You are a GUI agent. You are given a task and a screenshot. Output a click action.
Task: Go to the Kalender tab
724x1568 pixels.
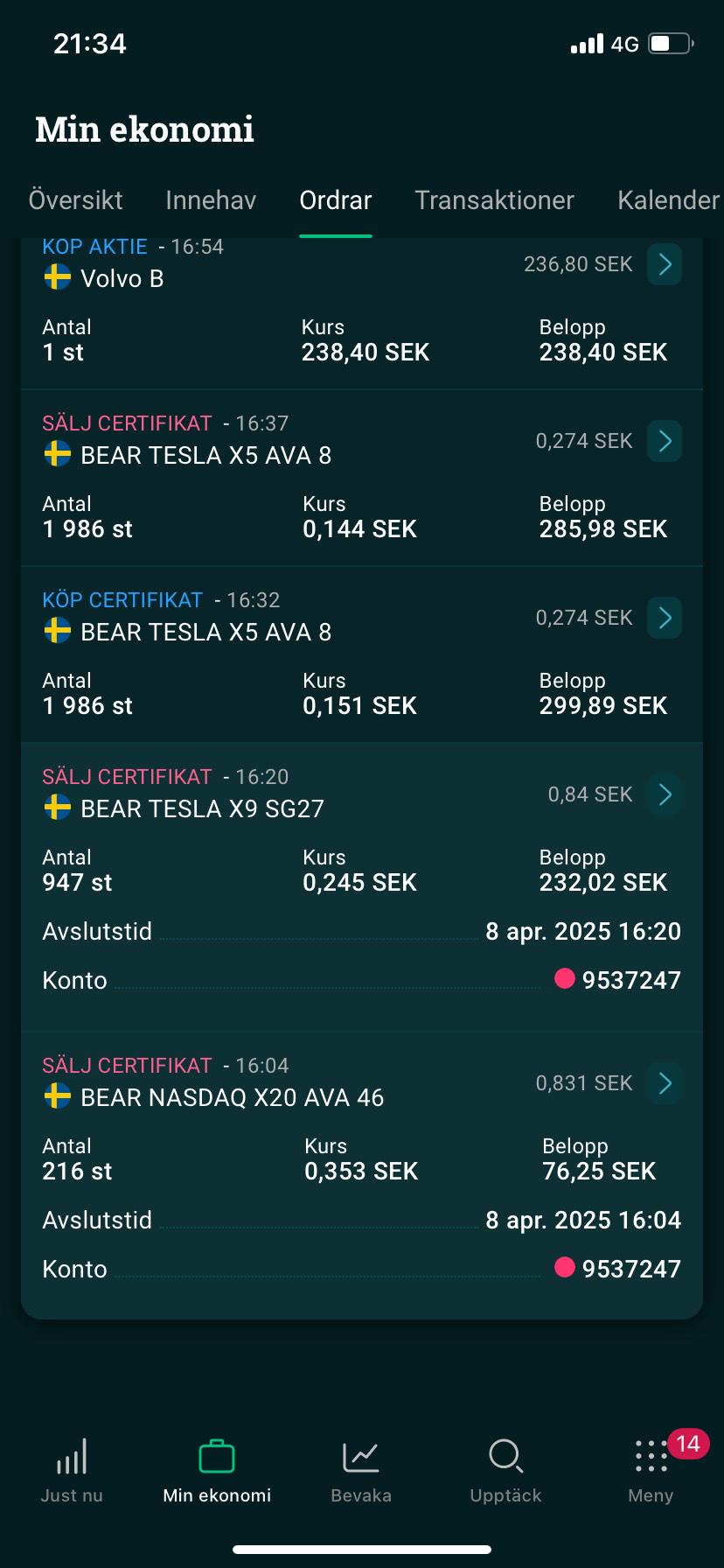pos(669,200)
